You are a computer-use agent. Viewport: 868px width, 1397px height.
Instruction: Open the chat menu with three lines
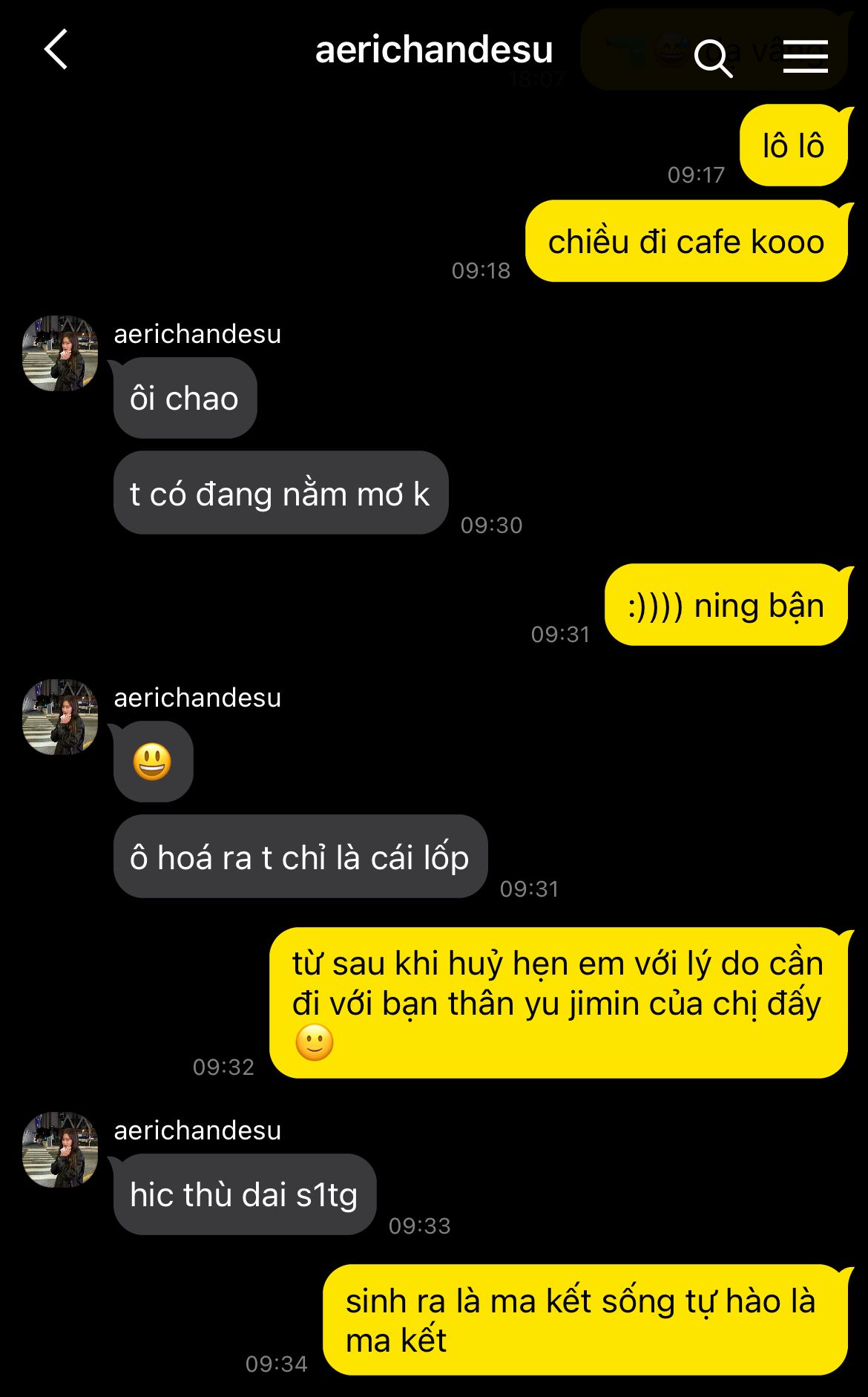point(806,57)
